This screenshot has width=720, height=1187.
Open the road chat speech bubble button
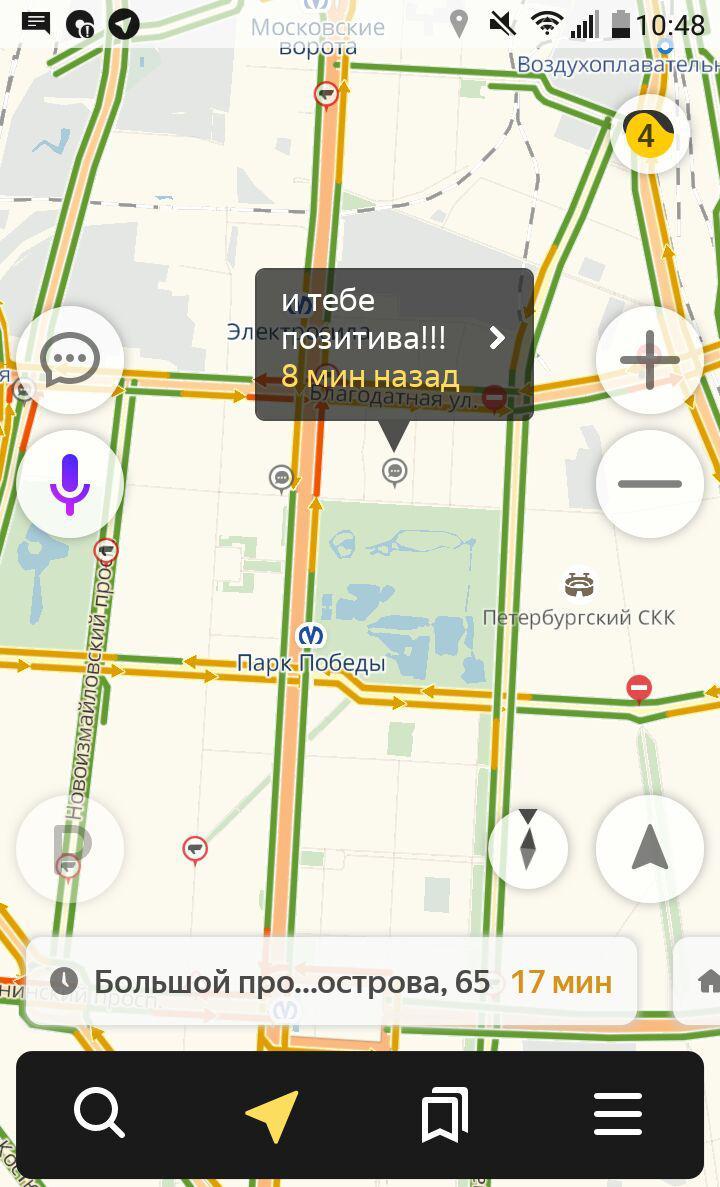tap(70, 360)
